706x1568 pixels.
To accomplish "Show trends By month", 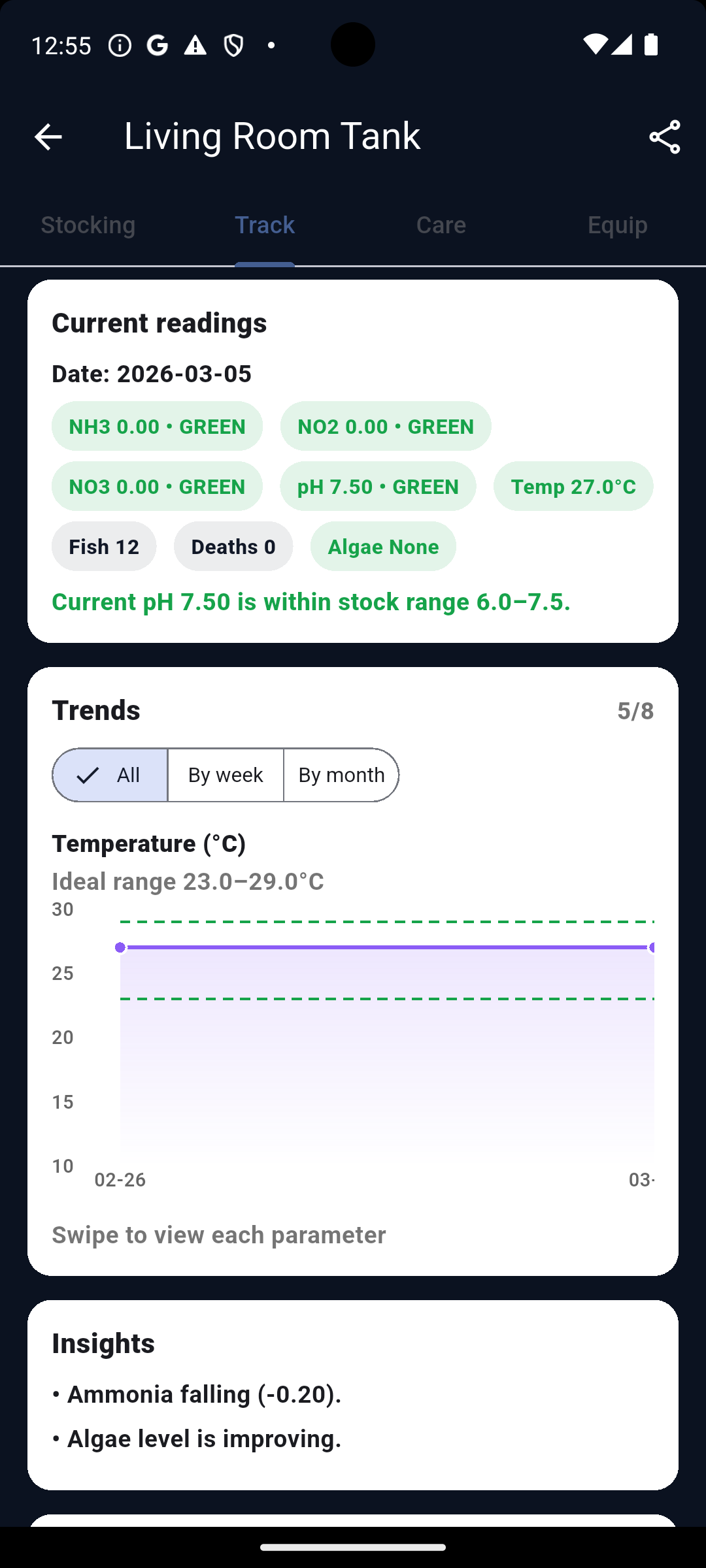I will point(341,776).
